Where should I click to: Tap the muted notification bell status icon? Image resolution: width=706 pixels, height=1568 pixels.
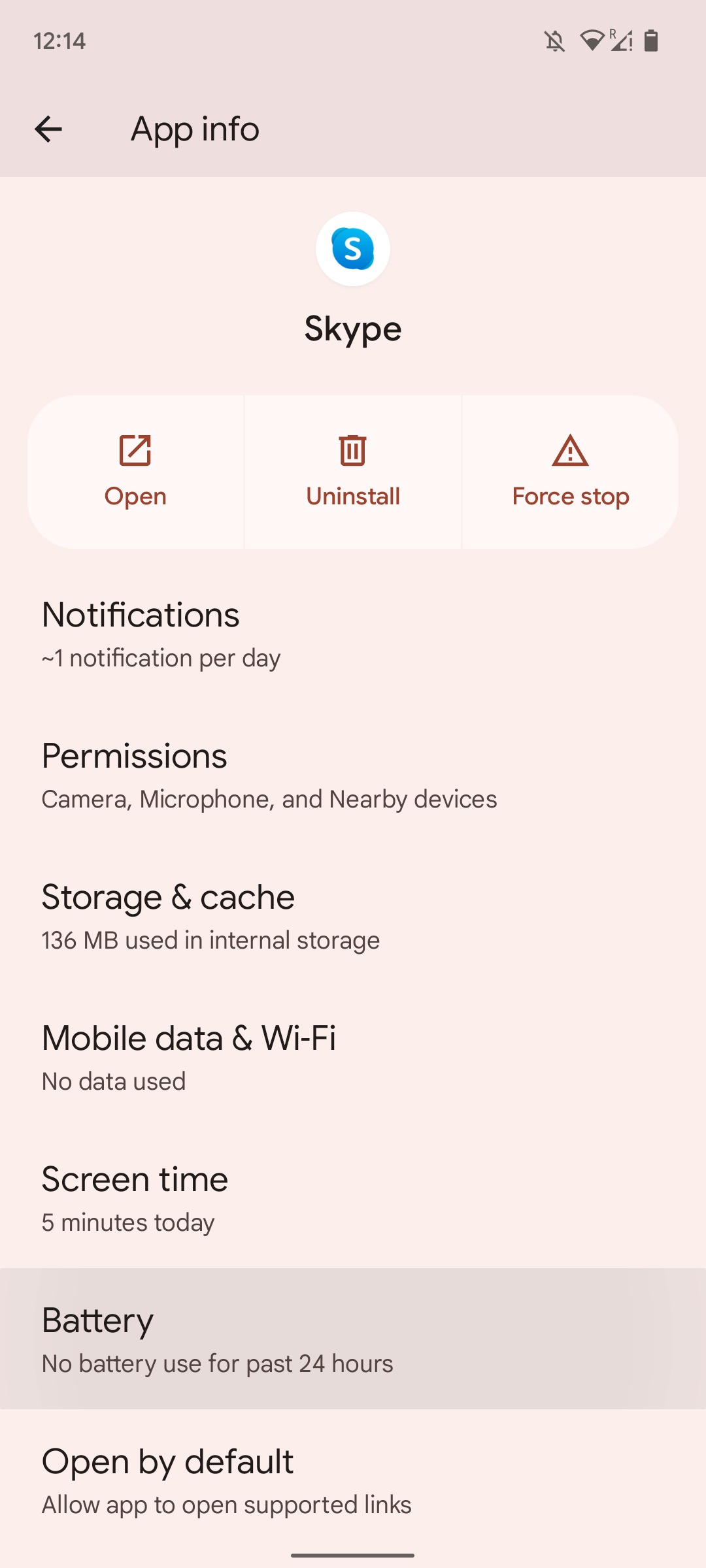coord(554,40)
